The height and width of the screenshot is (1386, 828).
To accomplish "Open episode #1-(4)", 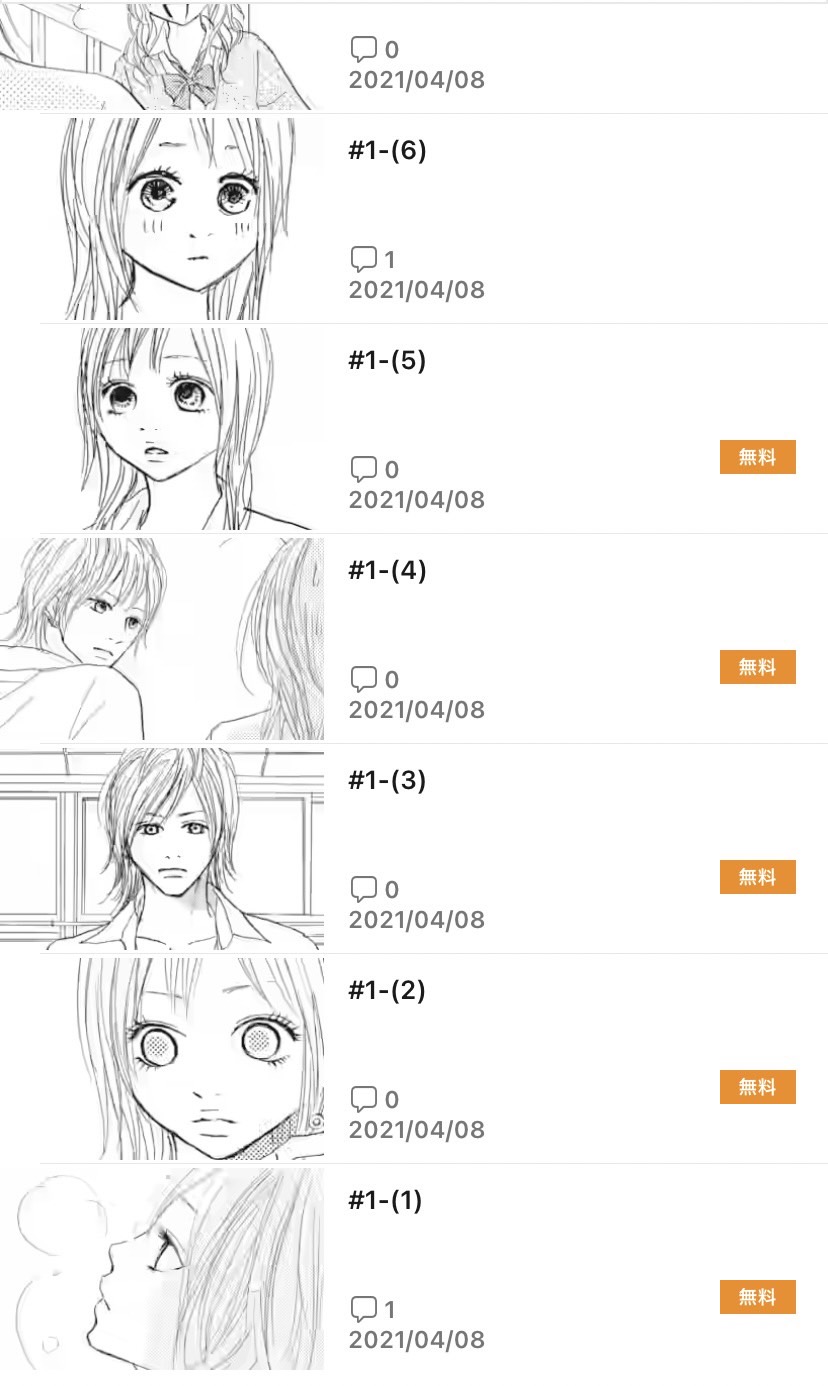I will coord(387,571).
